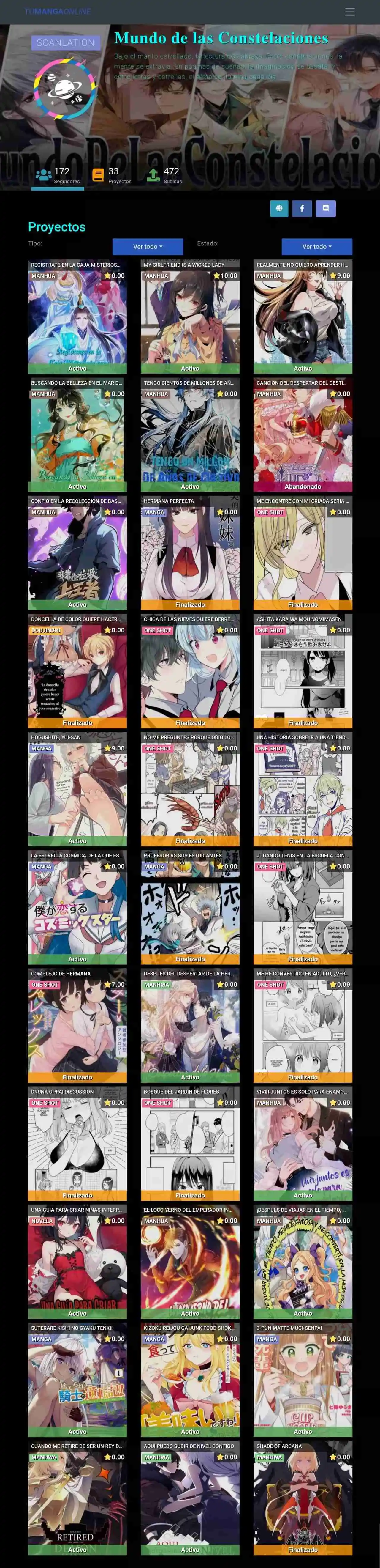Open Suterare Kishi no Gyaku Tenki
The image size is (380, 1568).
coord(77,1379)
